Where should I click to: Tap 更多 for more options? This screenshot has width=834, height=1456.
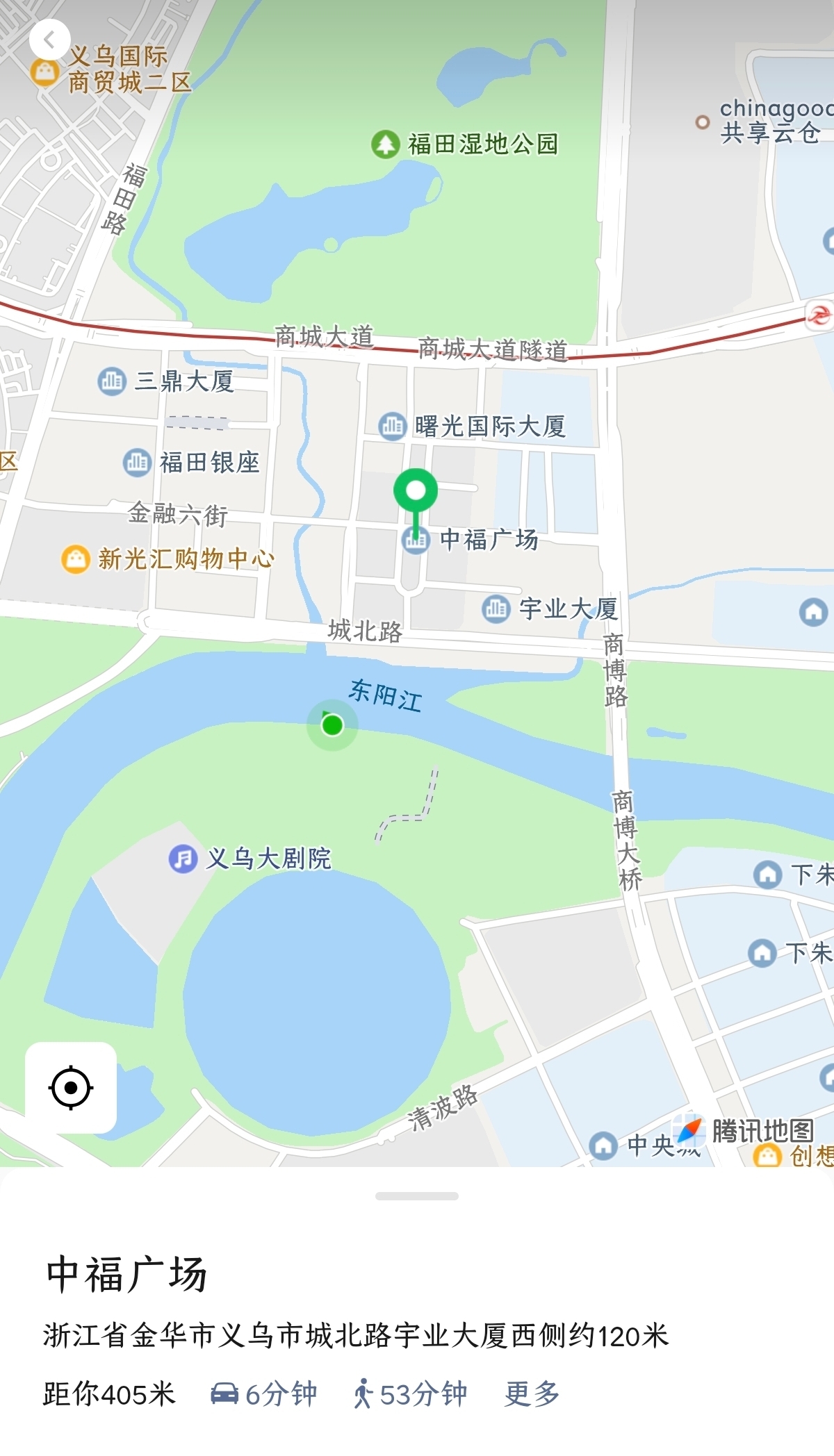532,1393
